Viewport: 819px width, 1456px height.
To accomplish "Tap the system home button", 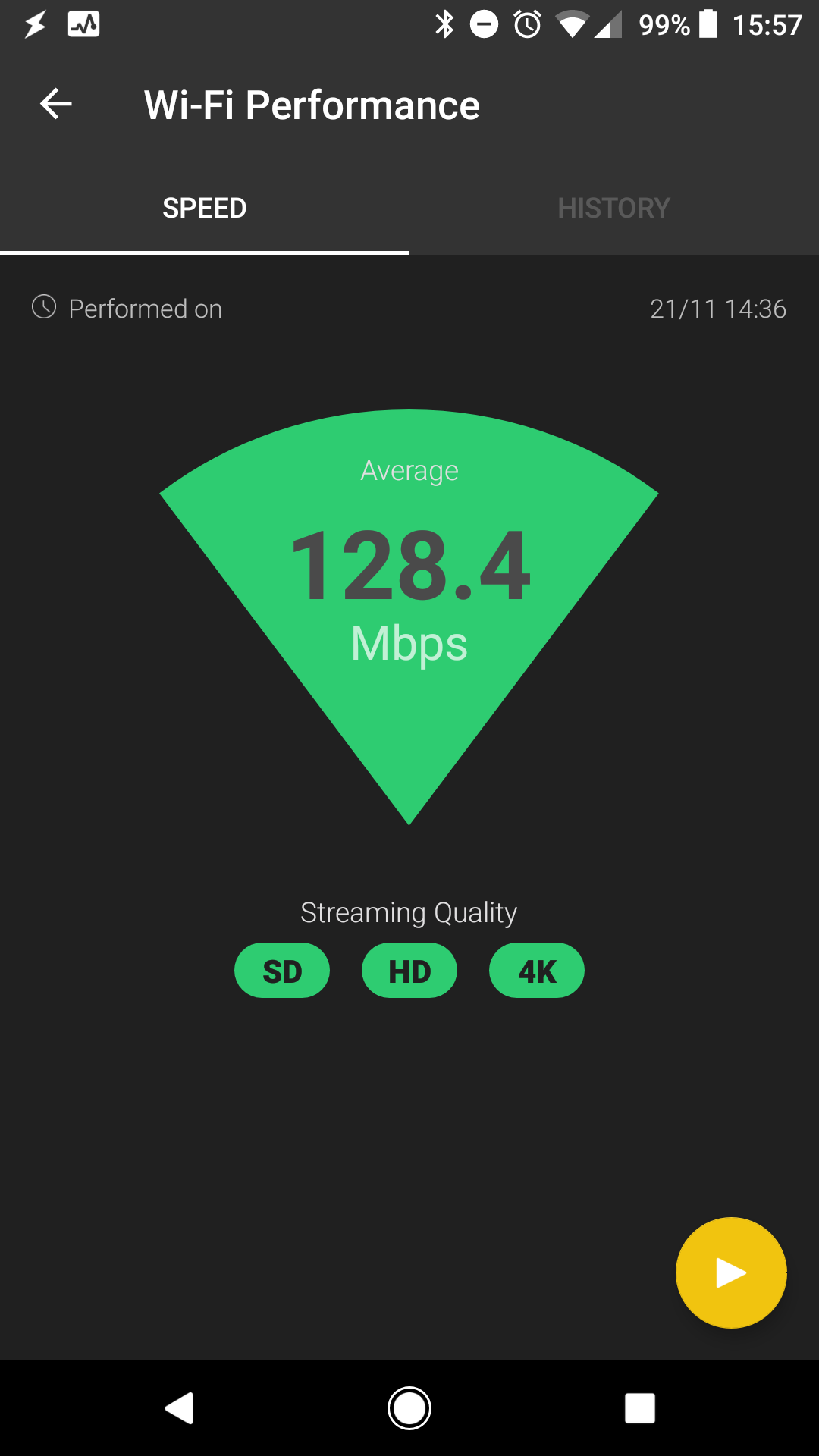I will point(409,1408).
